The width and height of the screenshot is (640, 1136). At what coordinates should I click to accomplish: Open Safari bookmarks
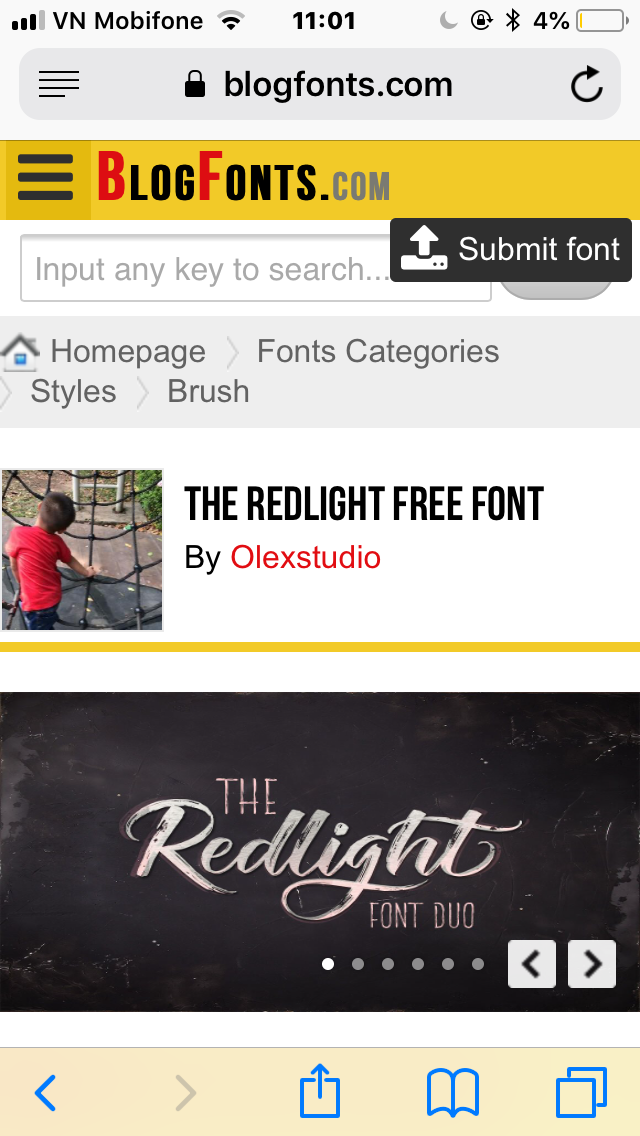click(x=452, y=1092)
